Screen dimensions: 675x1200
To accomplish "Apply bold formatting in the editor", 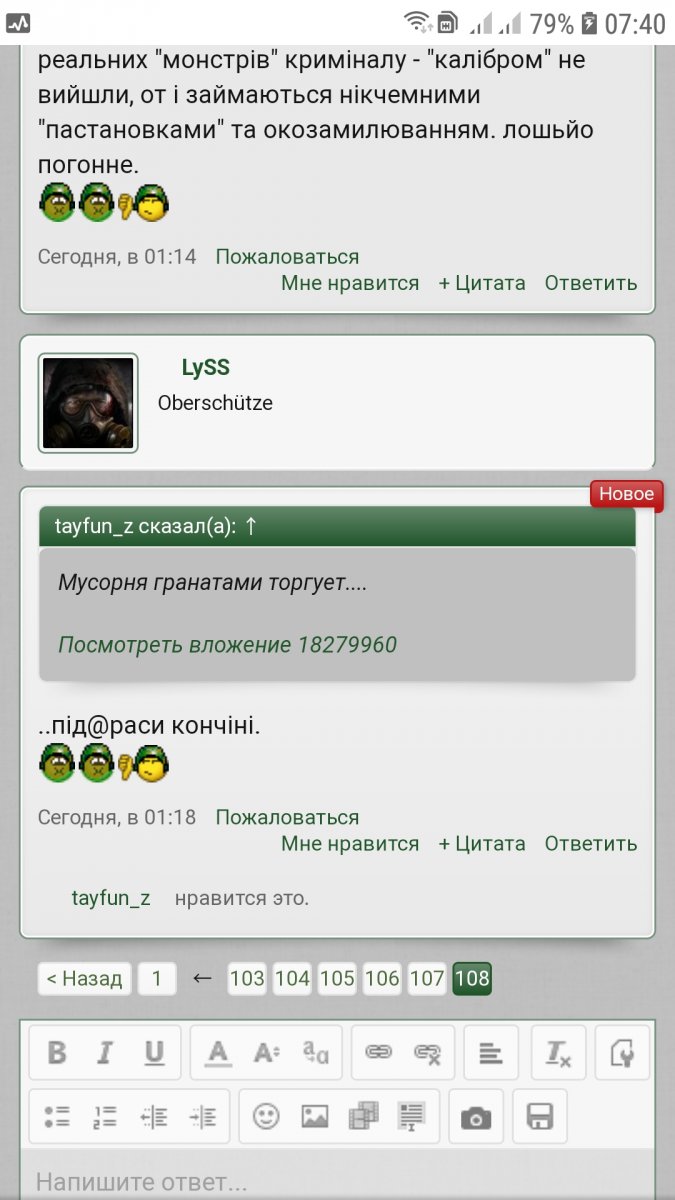I will pos(58,1052).
